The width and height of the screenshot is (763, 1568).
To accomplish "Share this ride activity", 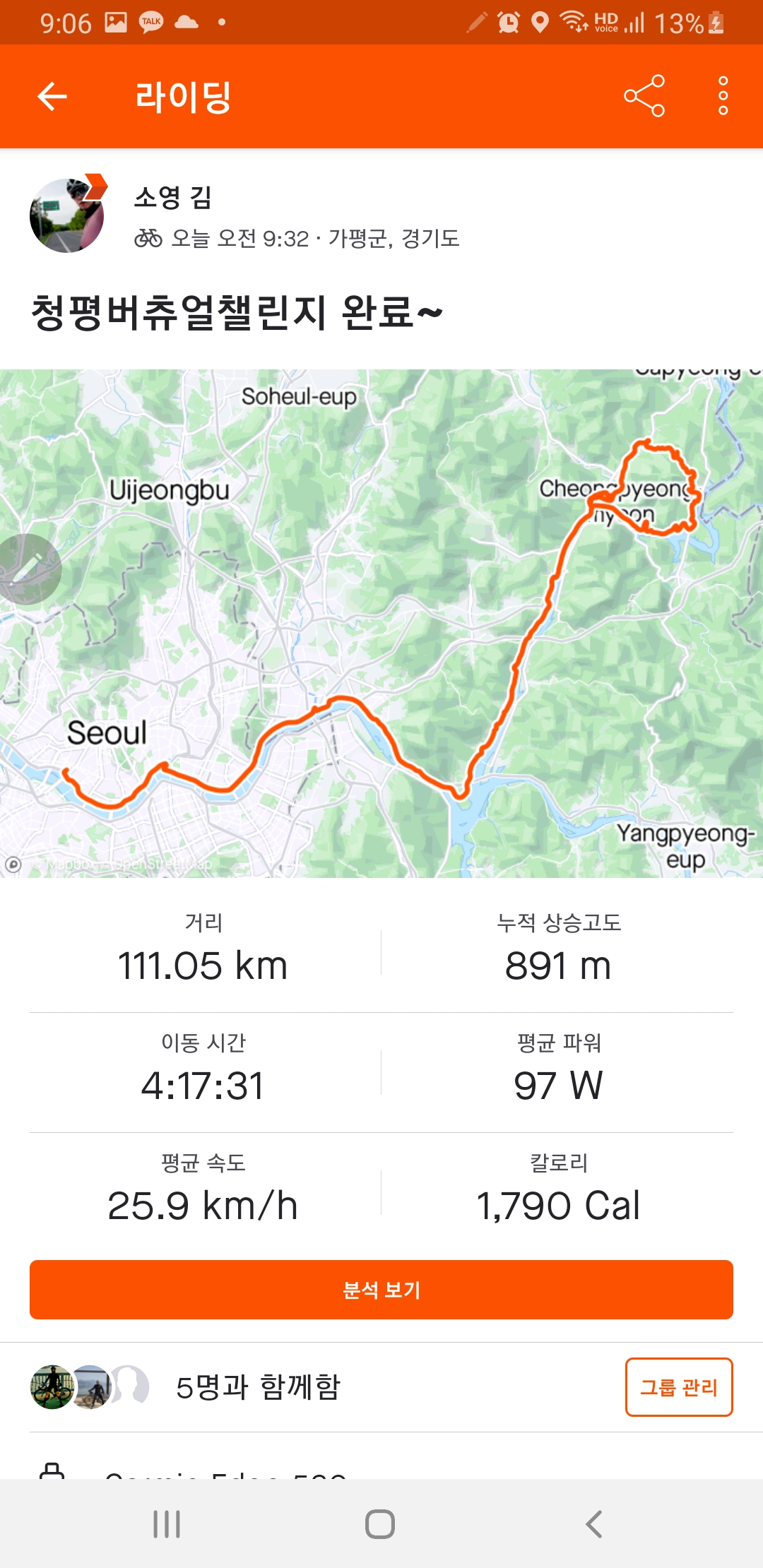I will pyautogui.click(x=644, y=95).
